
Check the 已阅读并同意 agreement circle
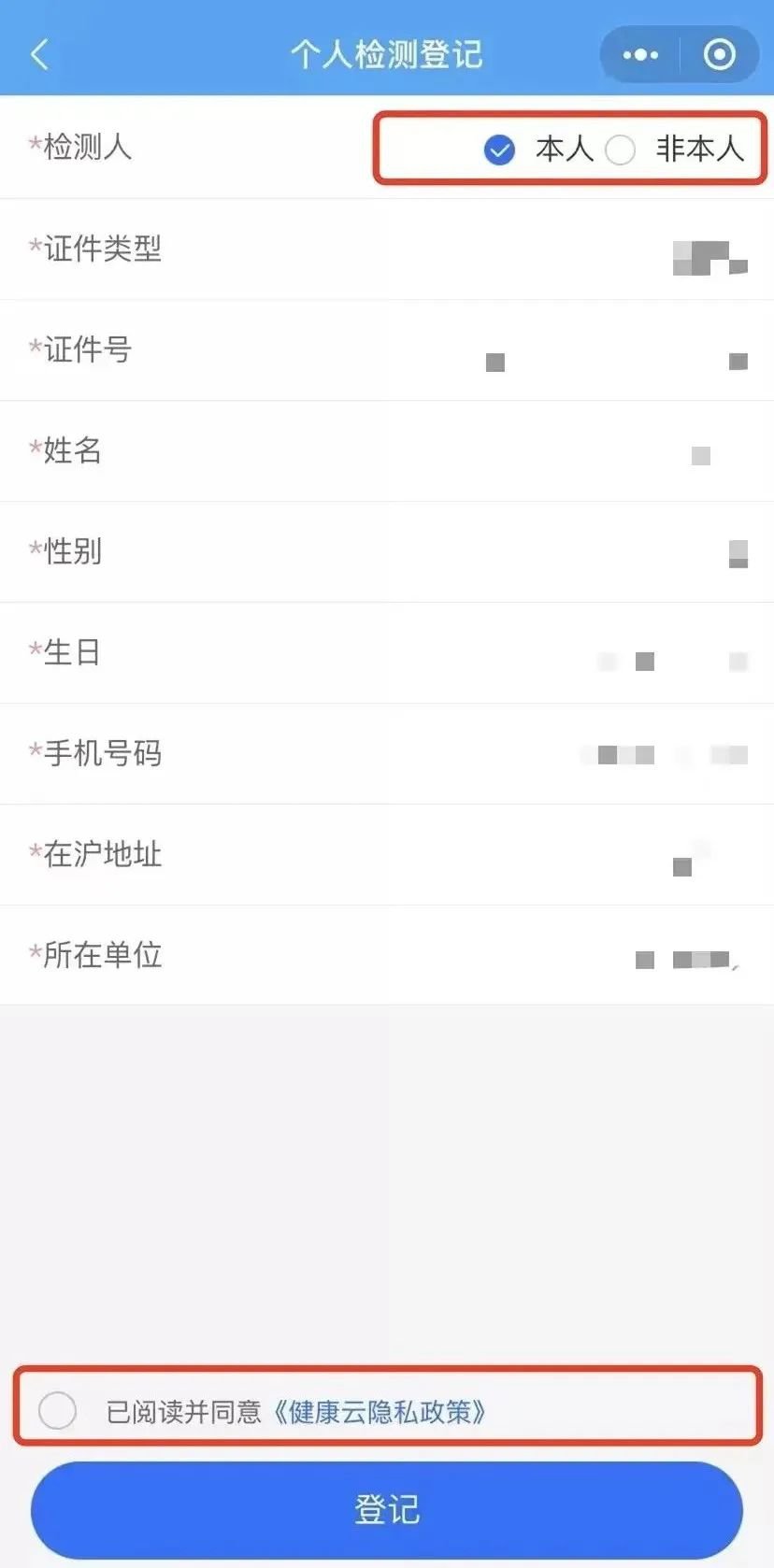click(x=57, y=1410)
